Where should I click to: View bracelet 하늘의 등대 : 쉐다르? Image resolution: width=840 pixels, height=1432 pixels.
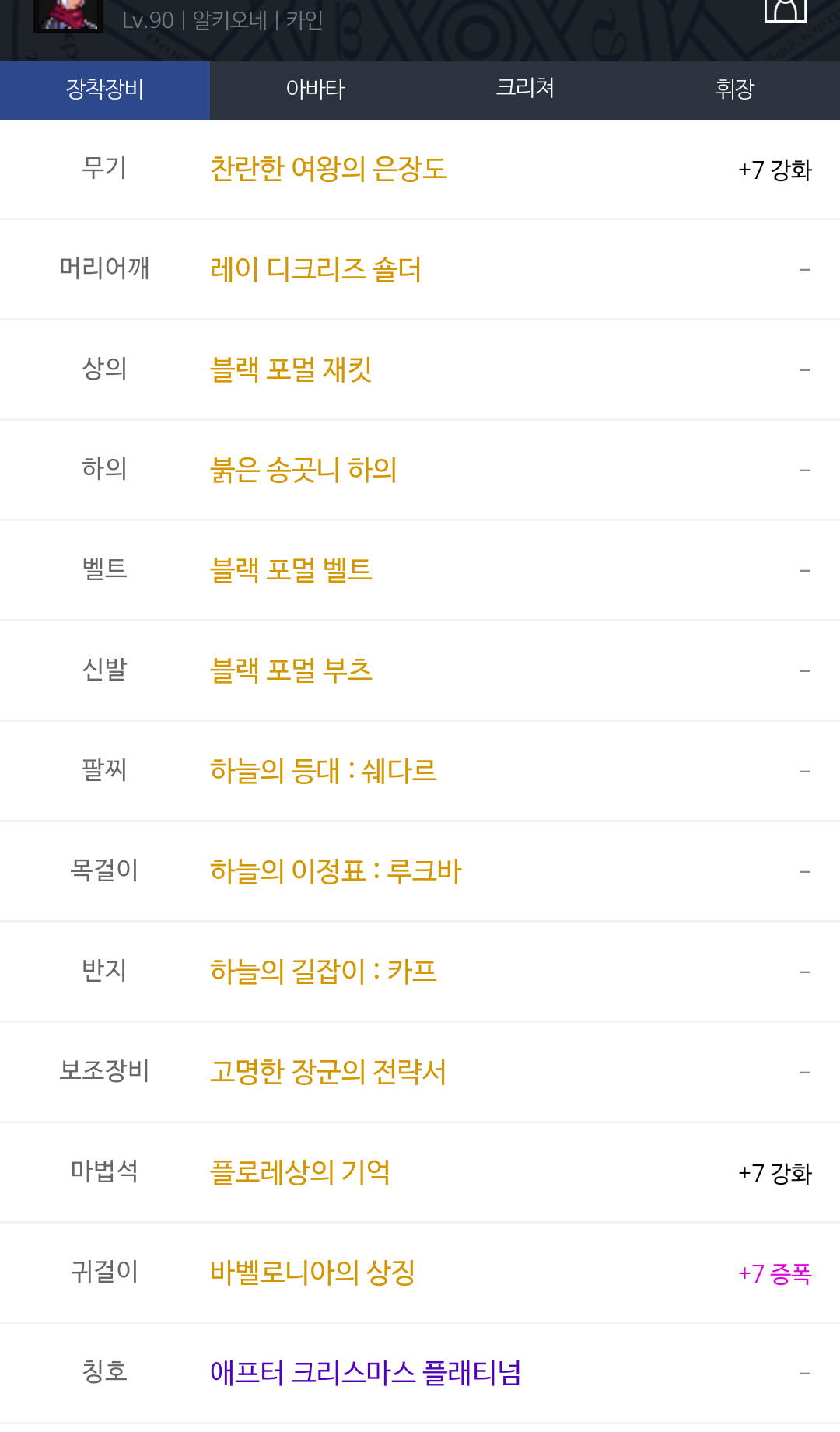pos(324,771)
